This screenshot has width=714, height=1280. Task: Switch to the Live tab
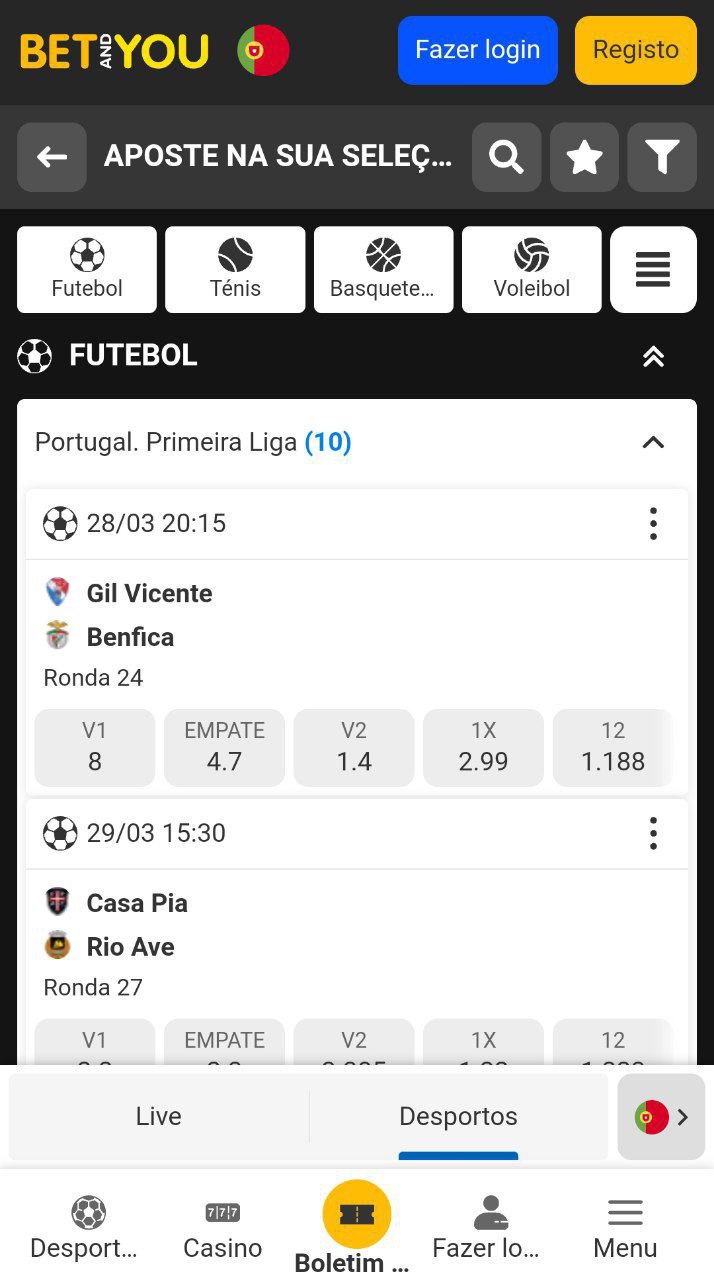[158, 1116]
